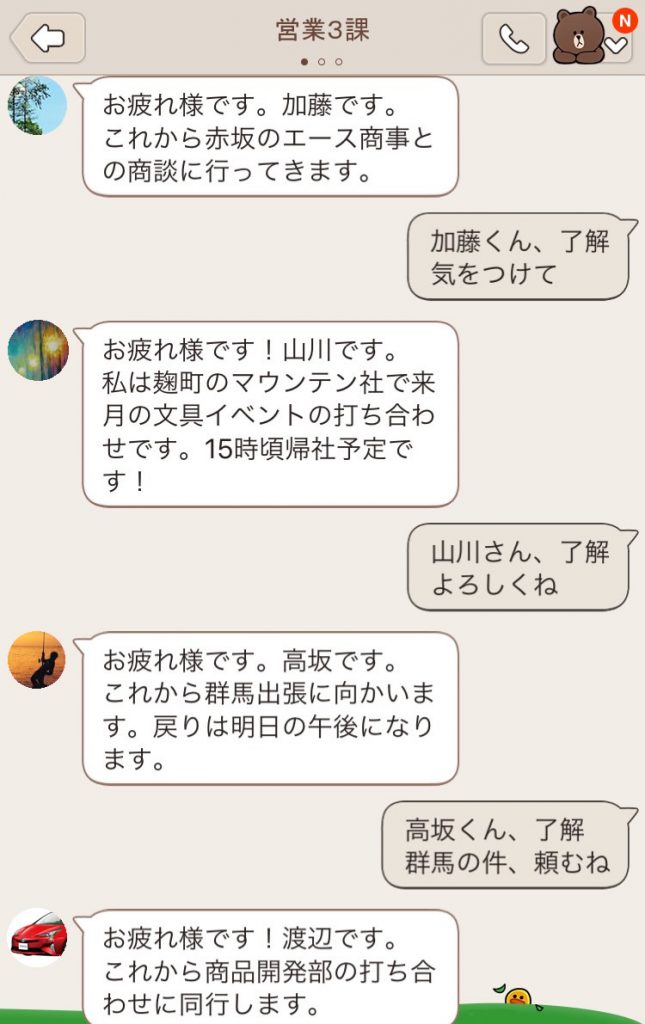Go back from the 営業3課 chat
Screen dimensions: 645x1024
pyautogui.click(x=47, y=39)
